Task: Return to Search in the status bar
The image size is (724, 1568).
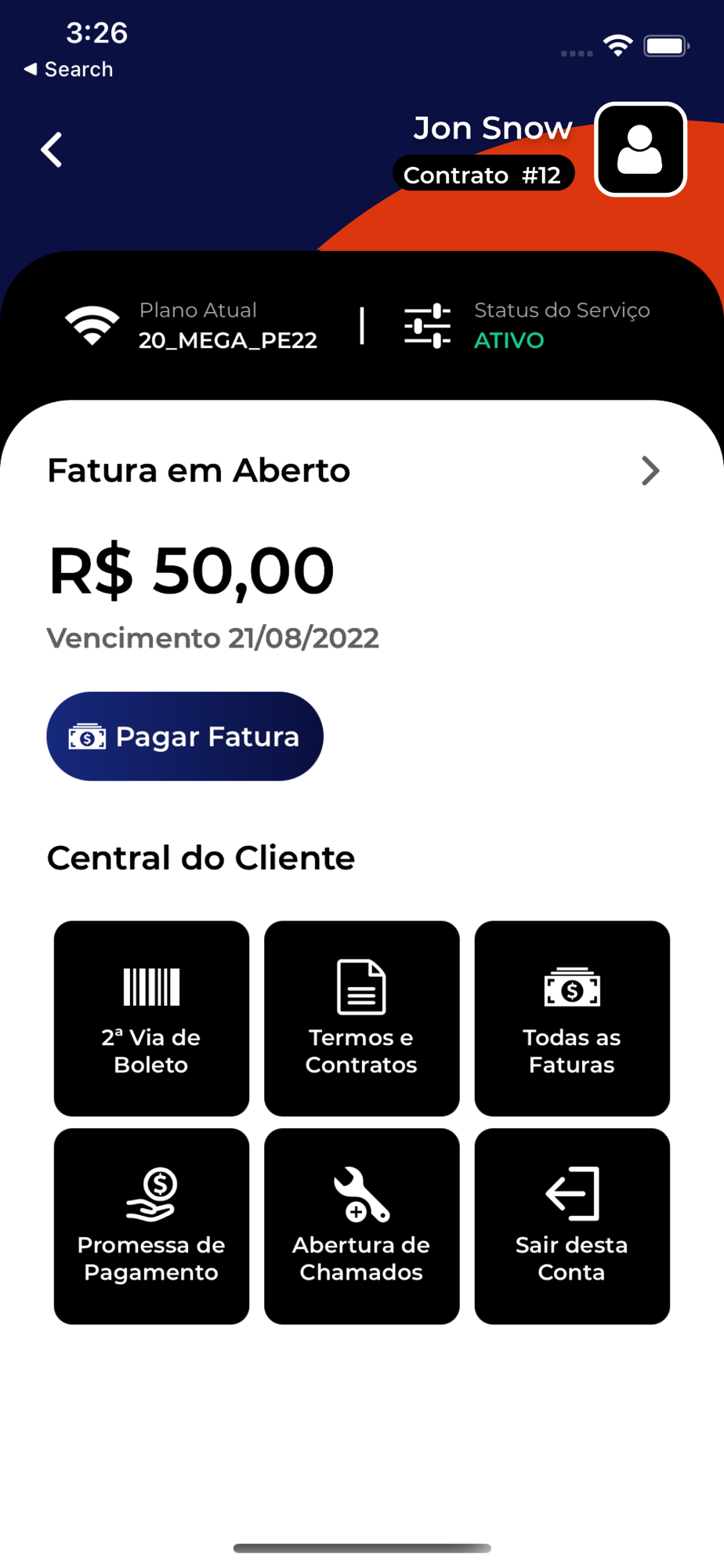Action: tap(68, 69)
